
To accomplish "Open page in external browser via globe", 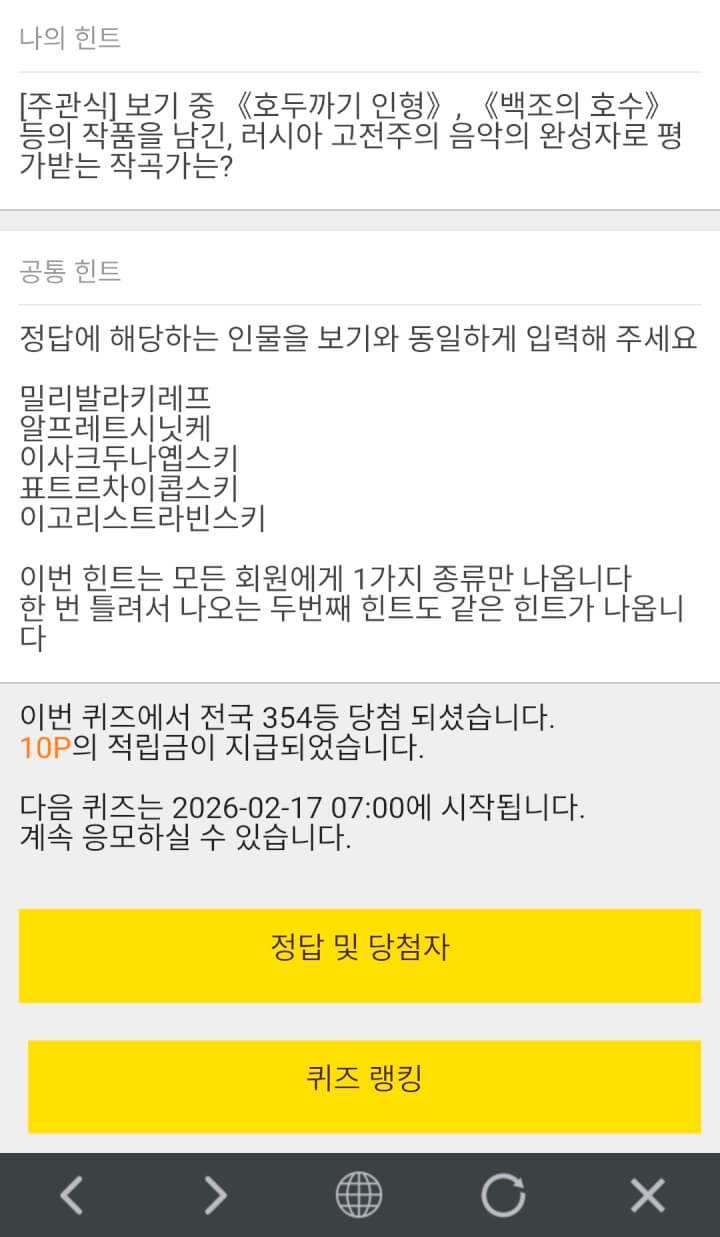I will pyautogui.click(x=358, y=1195).
